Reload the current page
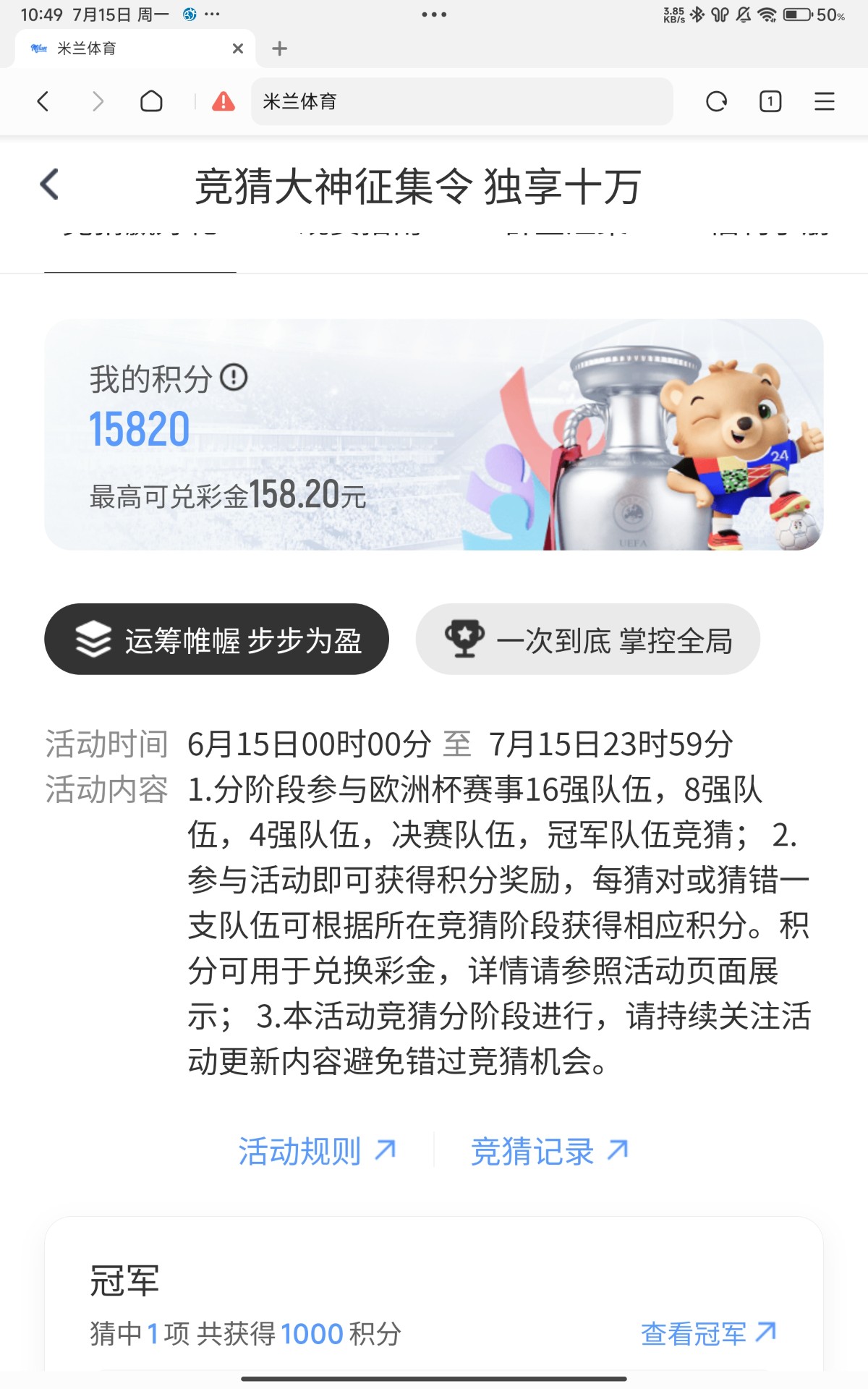 716,101
